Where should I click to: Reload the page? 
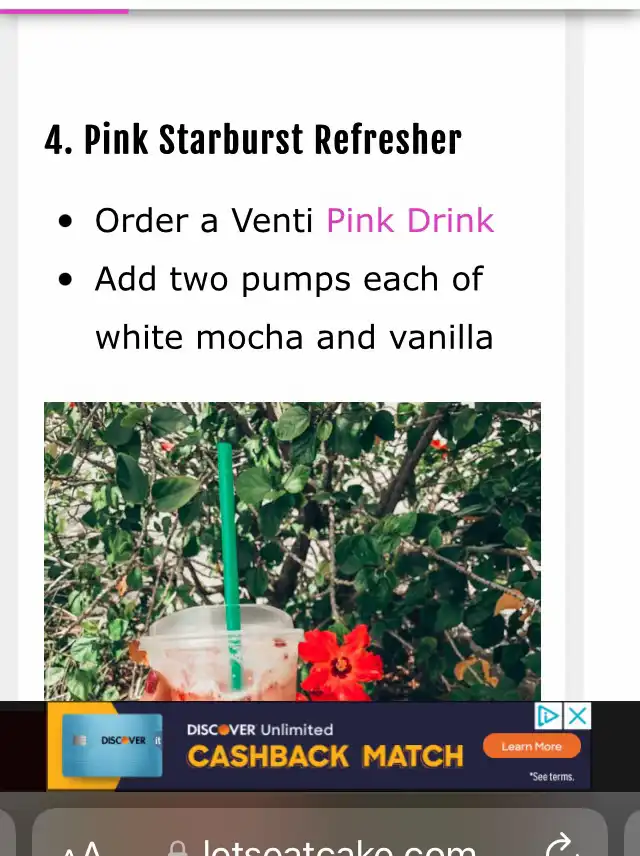pyautogui.click(x=563, y=845)
